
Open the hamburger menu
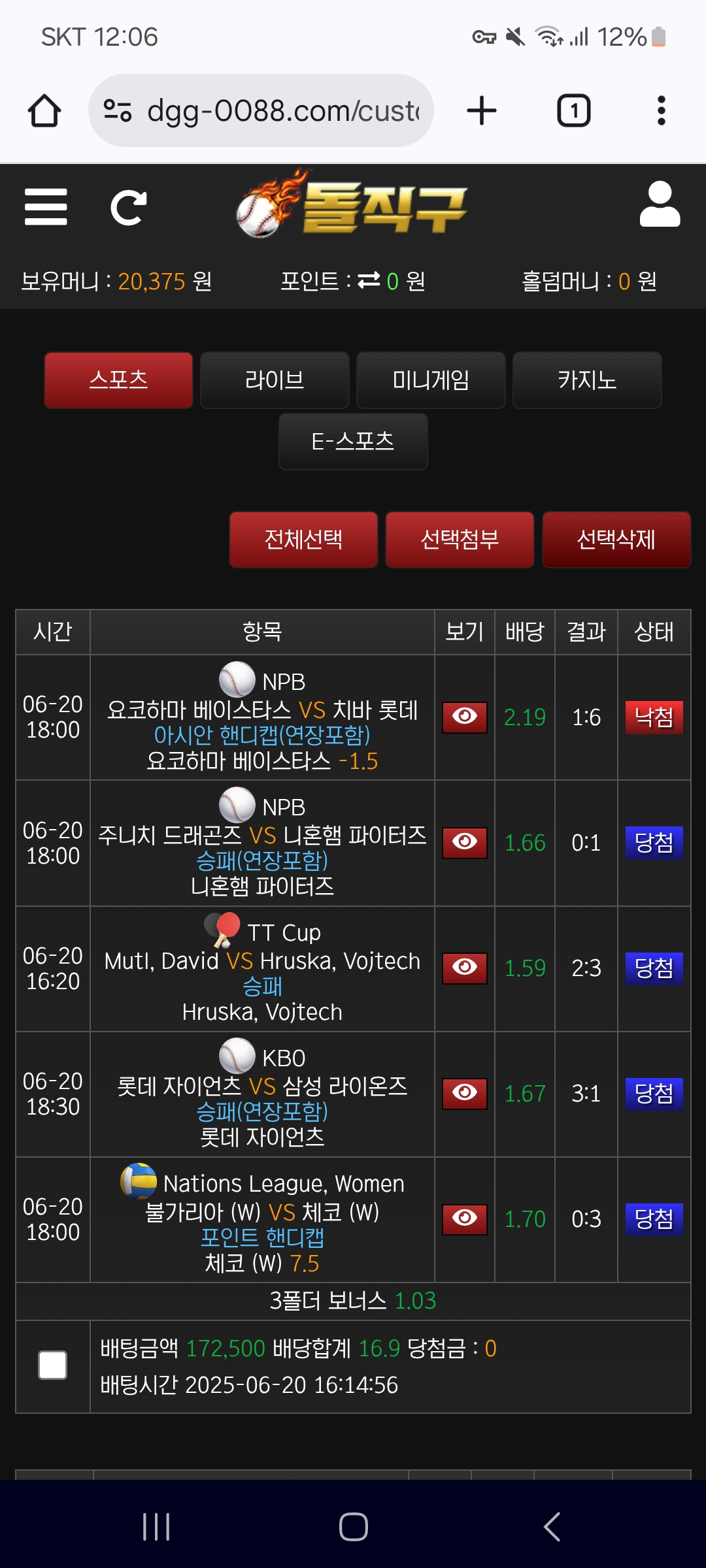pyautogui.click(x=46, y=207)
